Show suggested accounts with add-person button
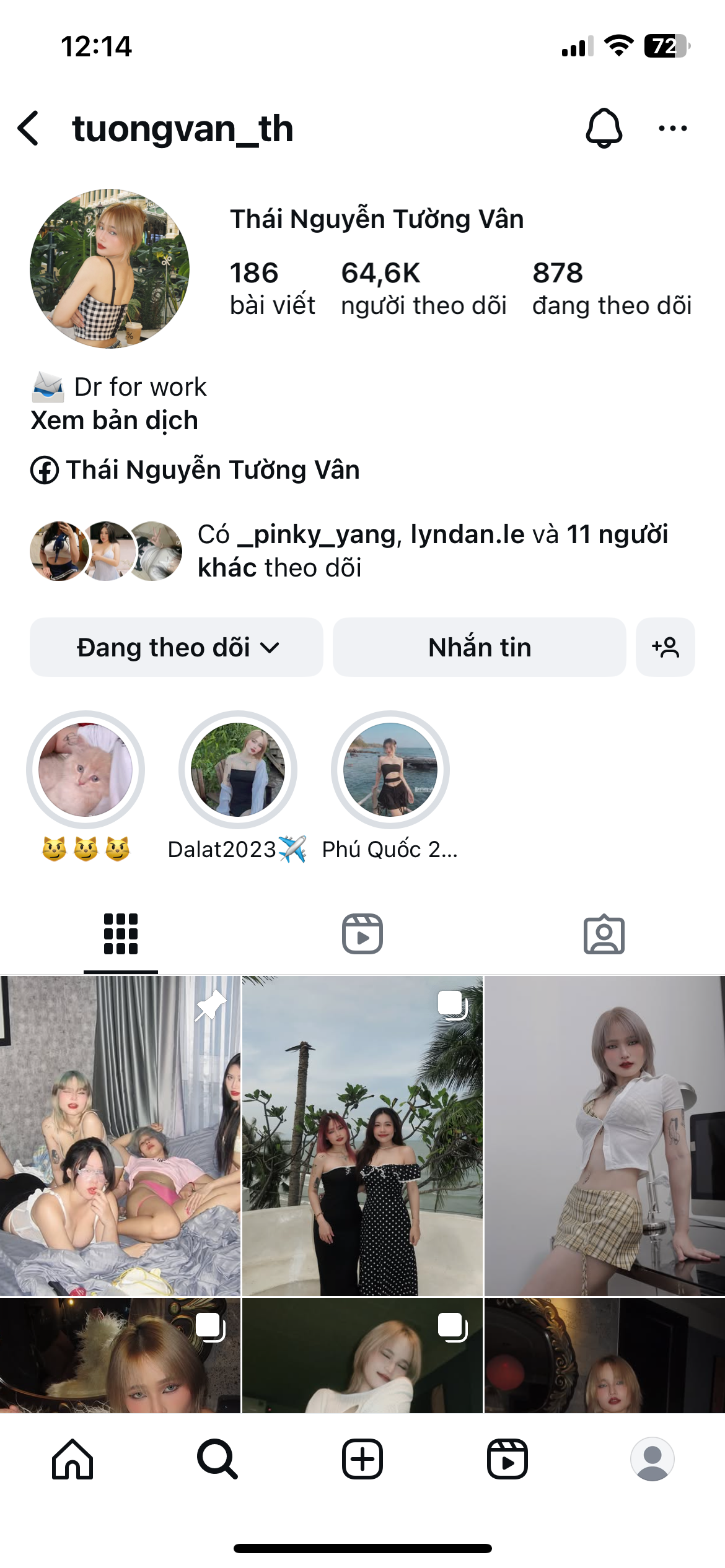Viewport: 725px width, 1568px height. tap(665, 647)
